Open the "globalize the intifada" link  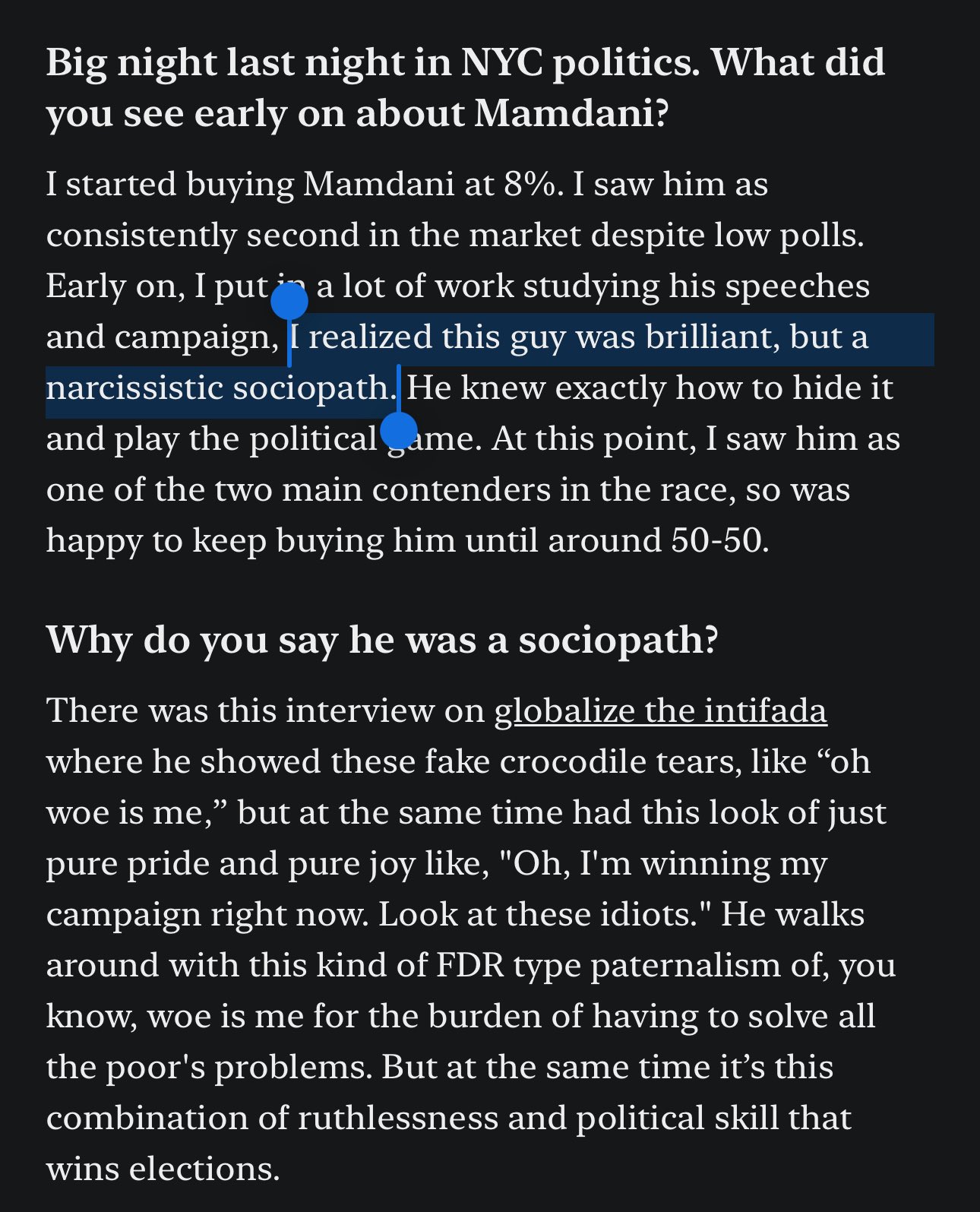(x=660, y=711)
